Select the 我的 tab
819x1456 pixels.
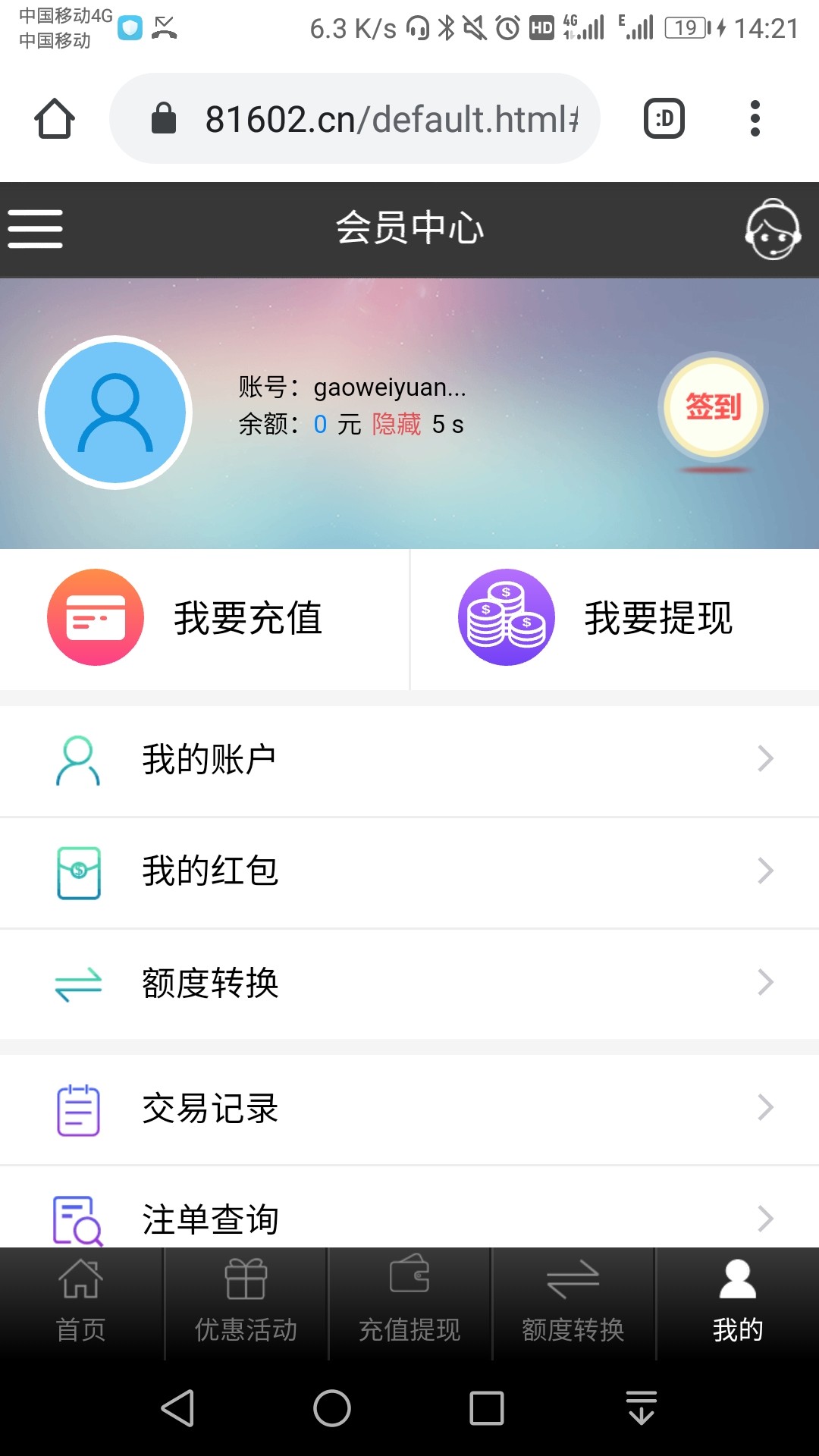[x=737, y=1303]
